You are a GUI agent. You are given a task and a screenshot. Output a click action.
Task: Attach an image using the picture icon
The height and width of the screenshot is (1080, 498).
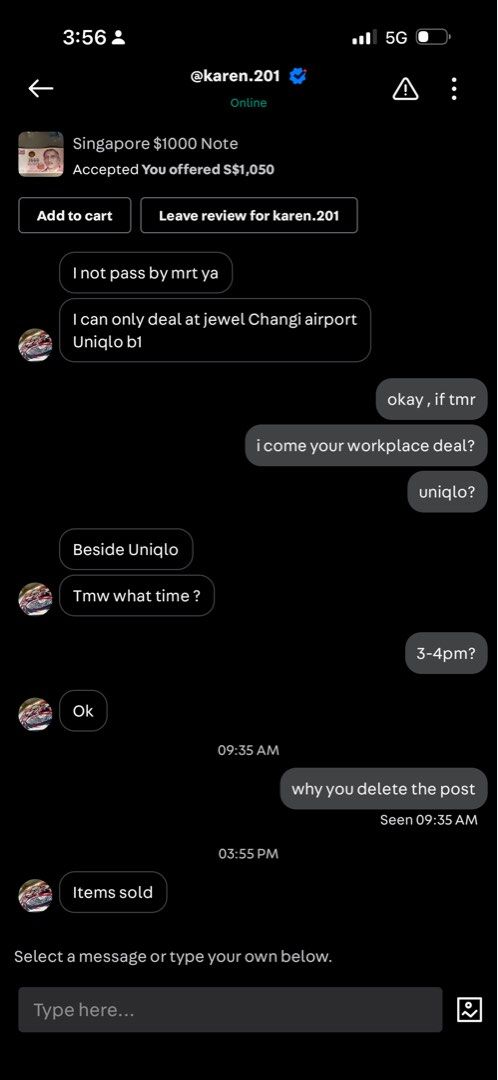pos(469,1010)
